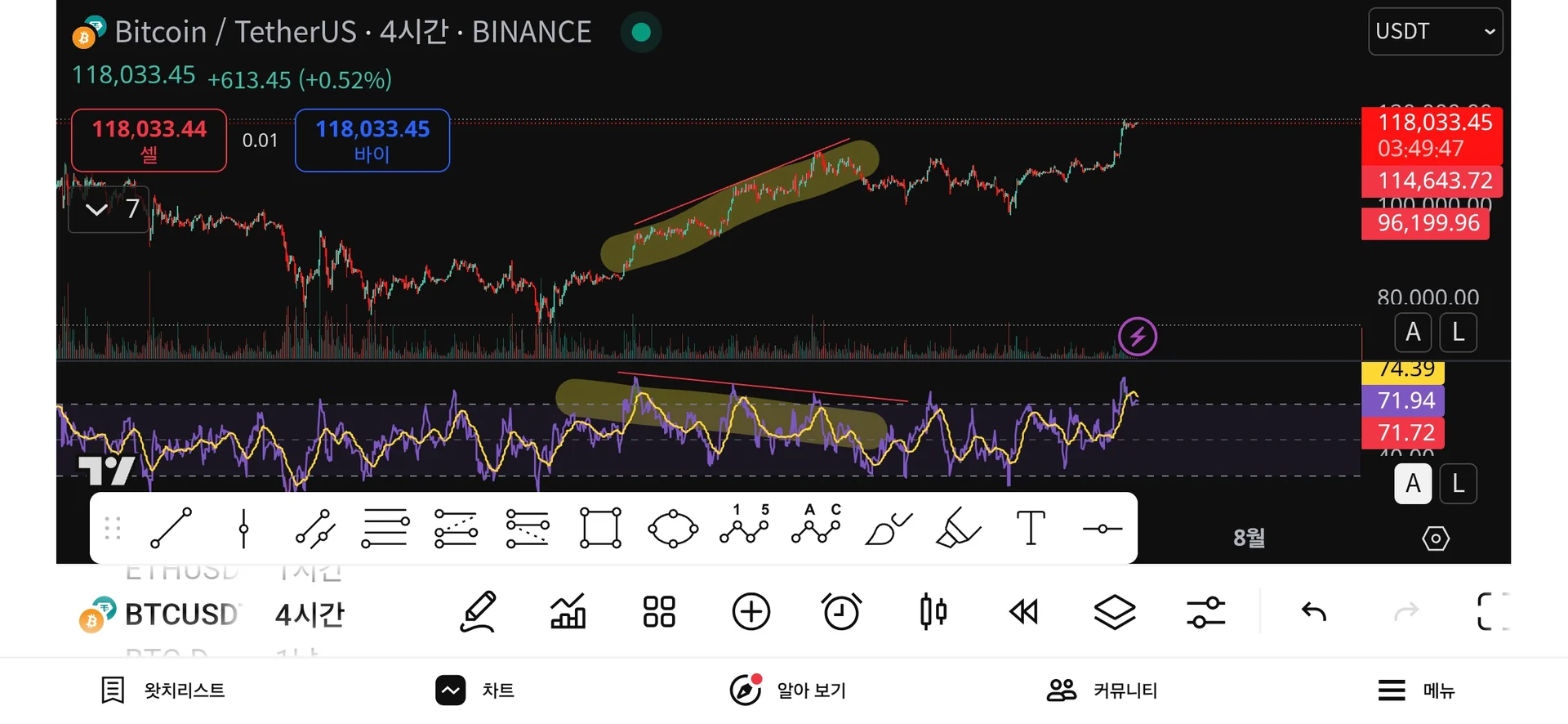Image resolution: width=1568 pixels, height=724 pixels.
Task: Create an alert with the alarm clock icon
Action: (x=841, y=611)
